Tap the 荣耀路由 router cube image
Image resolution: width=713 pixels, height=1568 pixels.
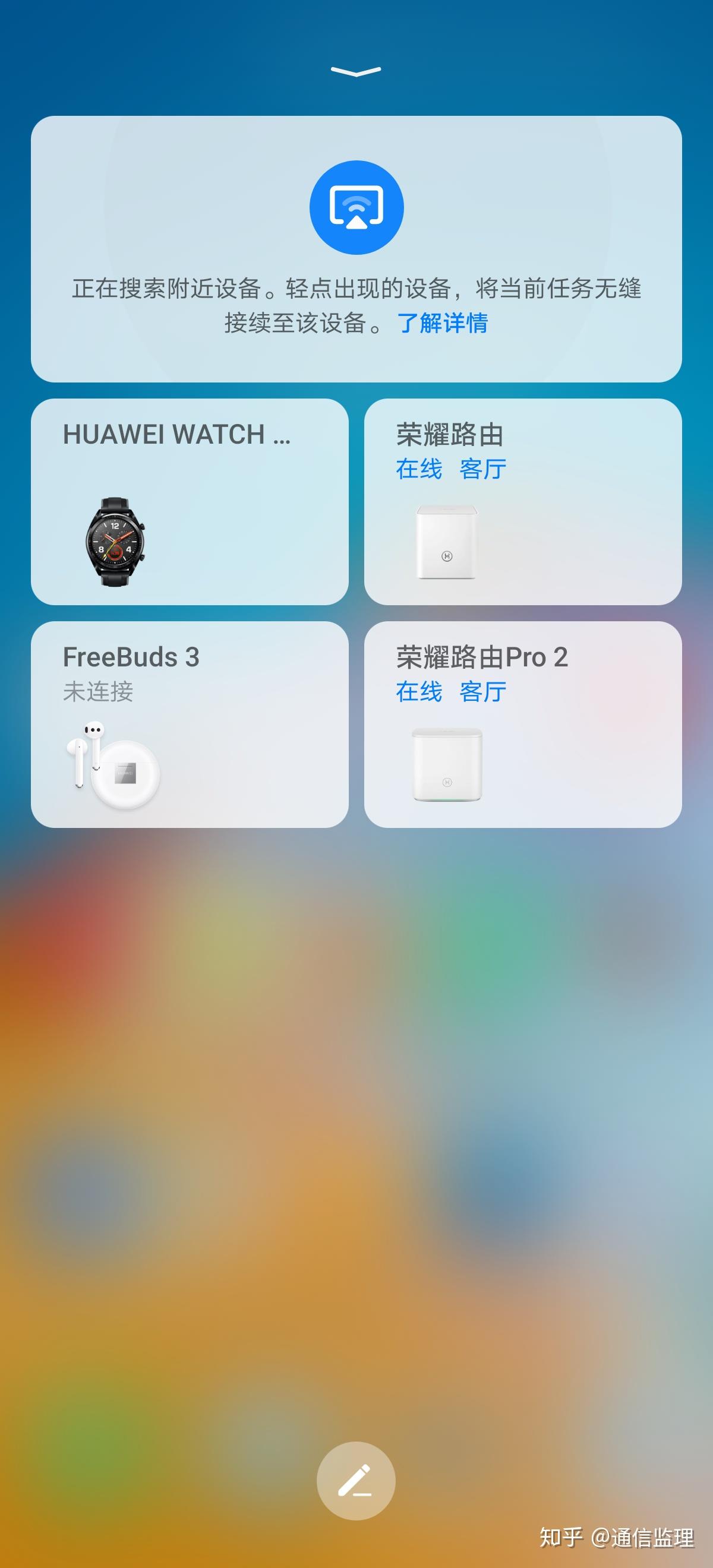click(x=447, y=542)
